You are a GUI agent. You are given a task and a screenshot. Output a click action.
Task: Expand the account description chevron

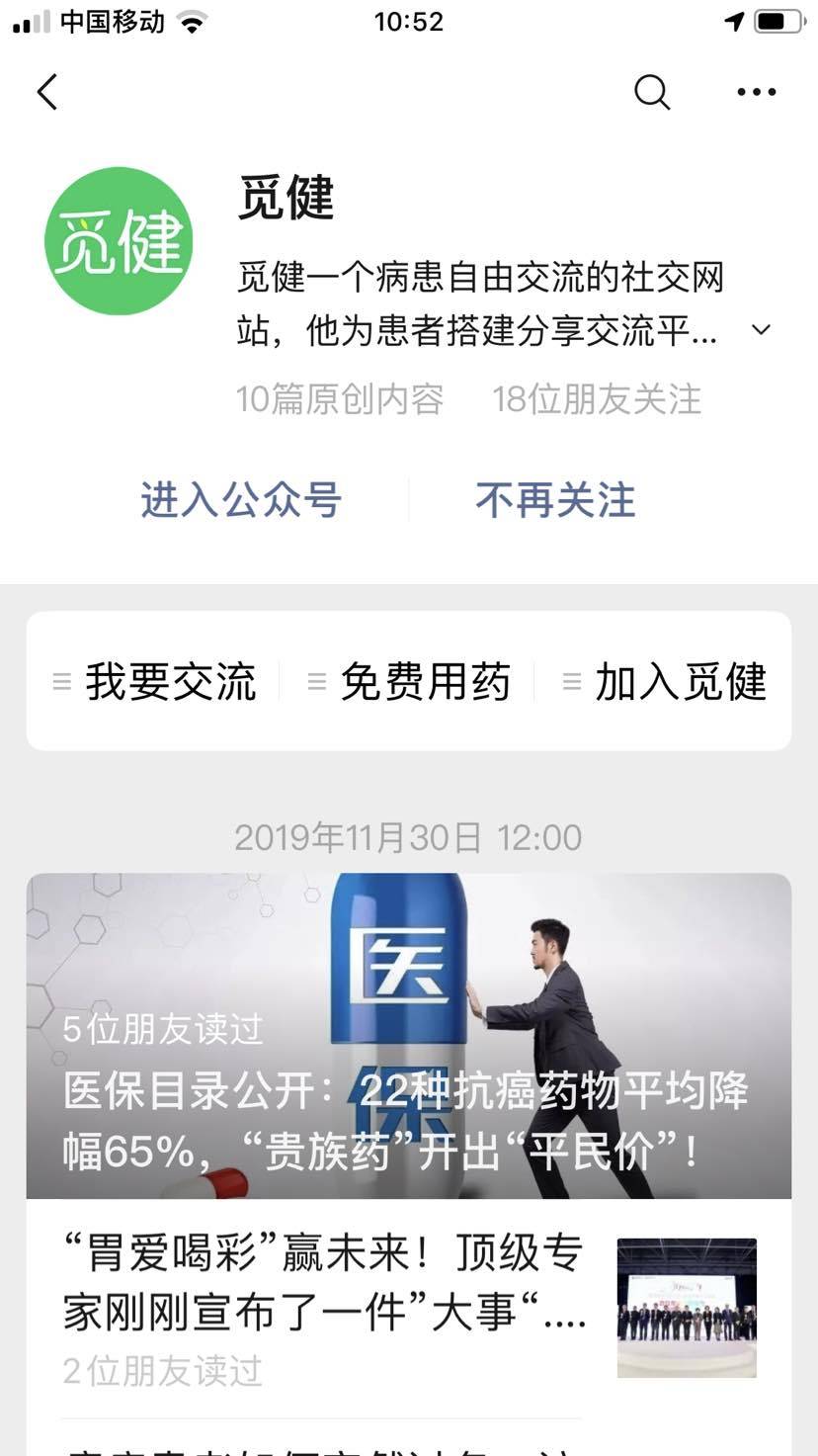point(761,330)
